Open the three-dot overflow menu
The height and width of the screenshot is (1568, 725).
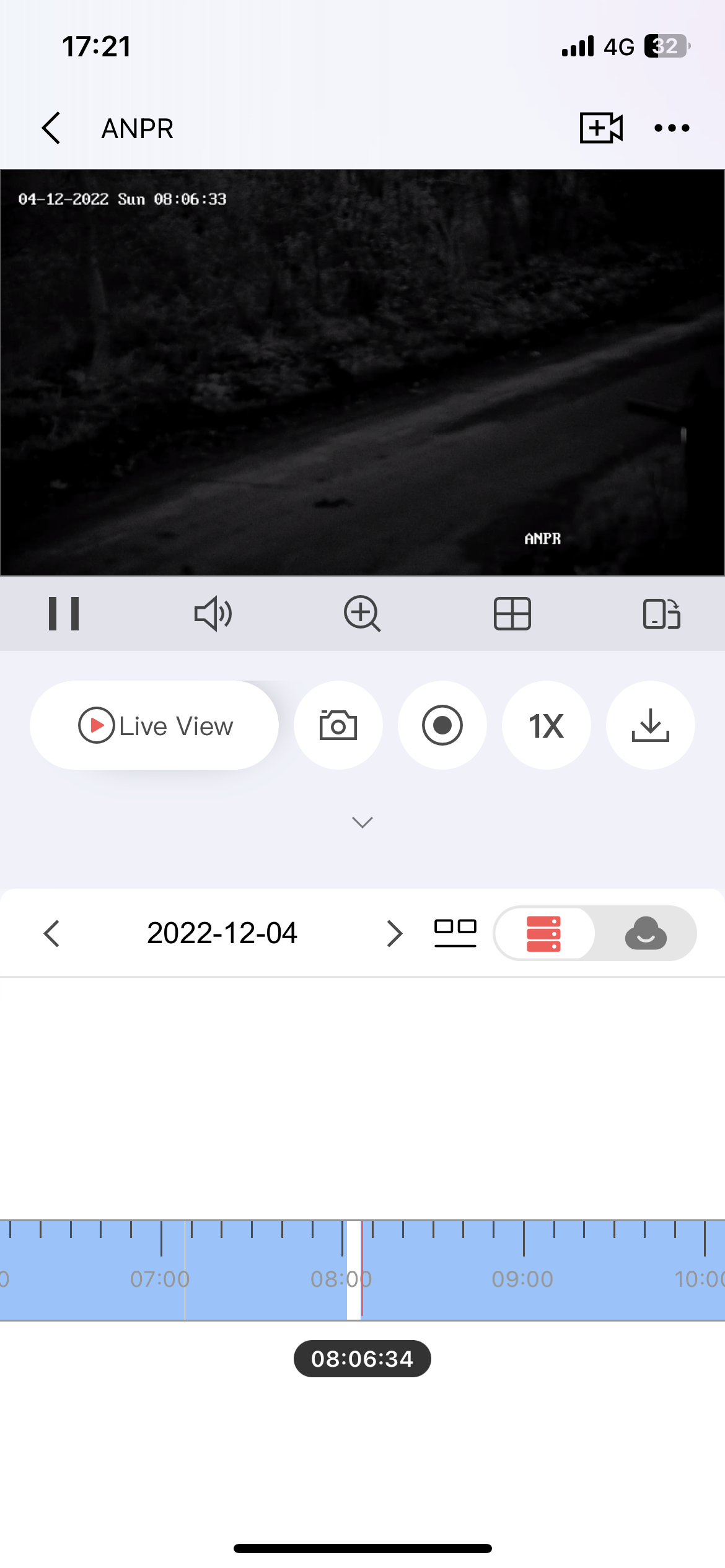[x=672, y=128]
